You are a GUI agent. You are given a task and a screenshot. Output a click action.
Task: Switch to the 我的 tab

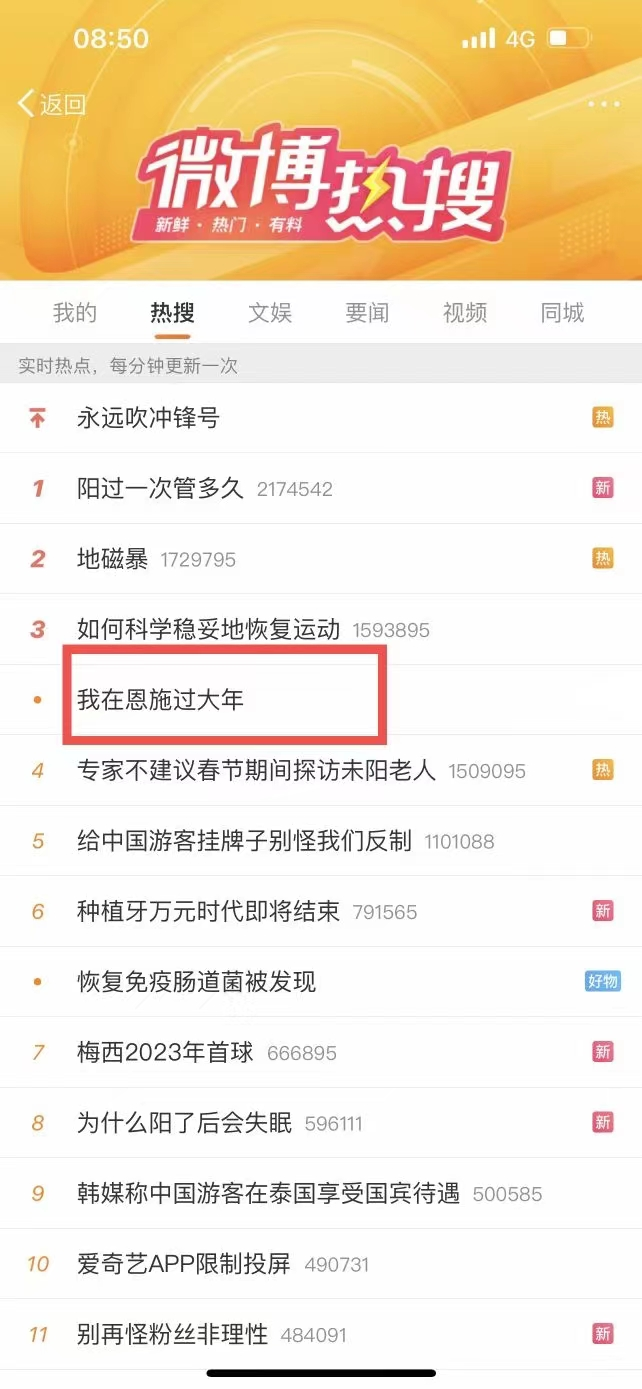pyautogui.click(x=75, y=313)
